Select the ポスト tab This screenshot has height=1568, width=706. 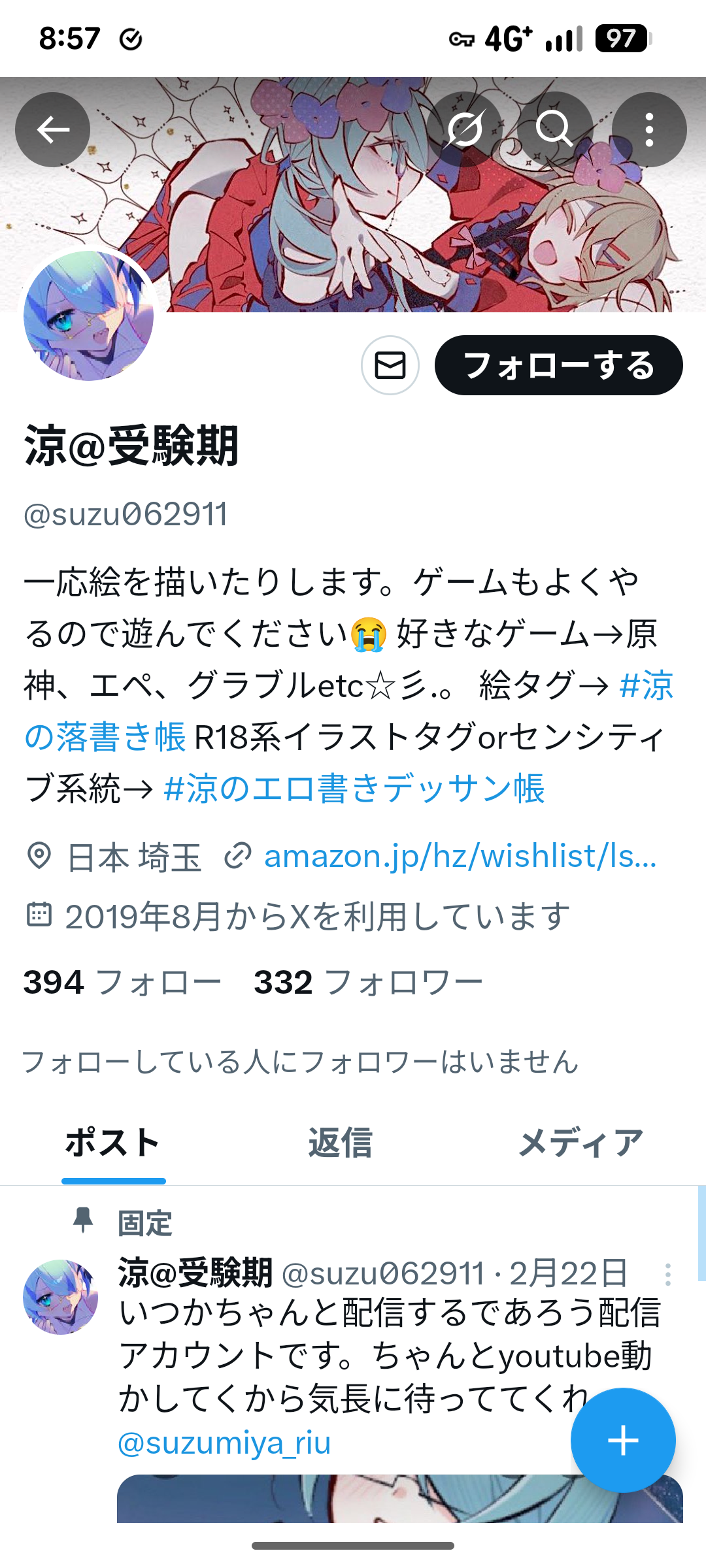click(113, 1143)
